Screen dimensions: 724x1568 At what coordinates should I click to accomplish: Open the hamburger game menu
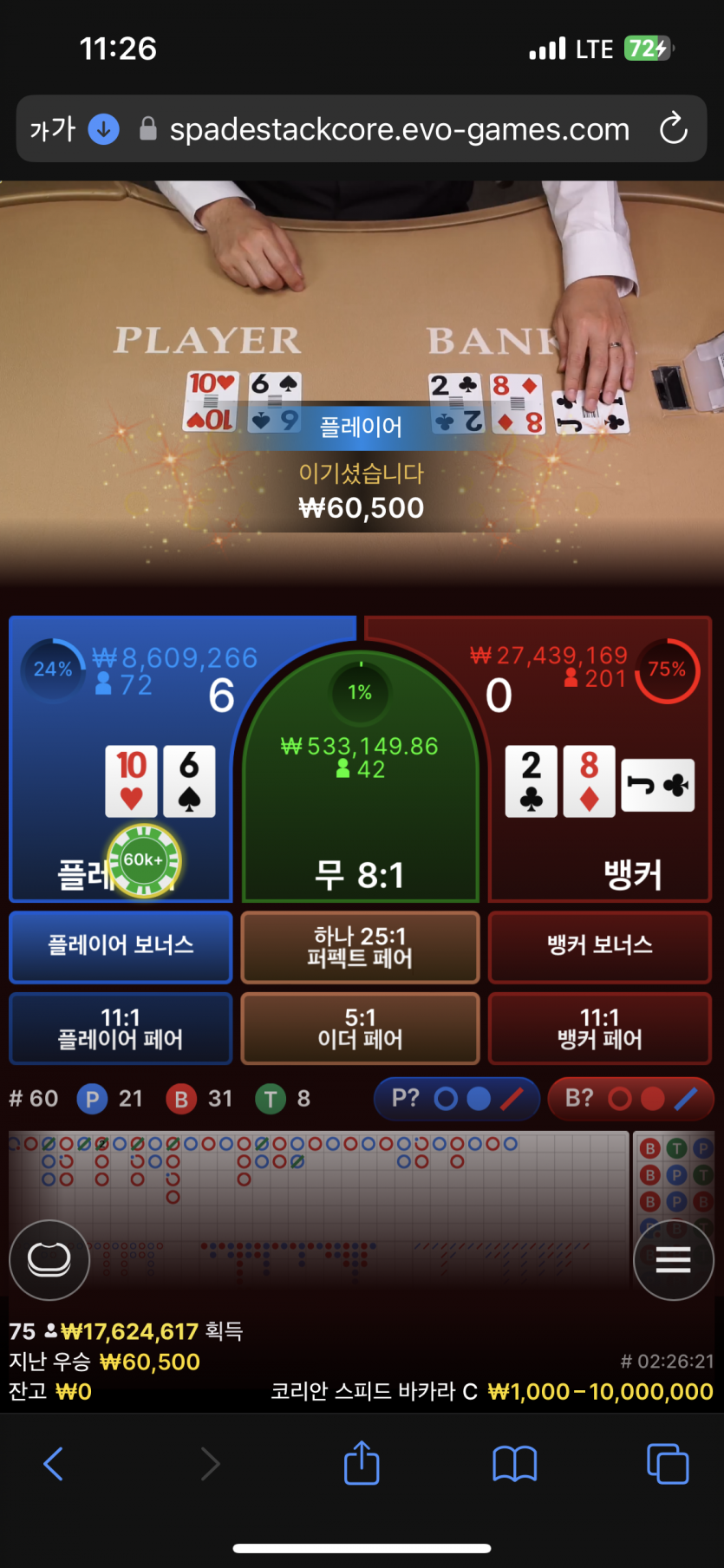point(673,1259)
